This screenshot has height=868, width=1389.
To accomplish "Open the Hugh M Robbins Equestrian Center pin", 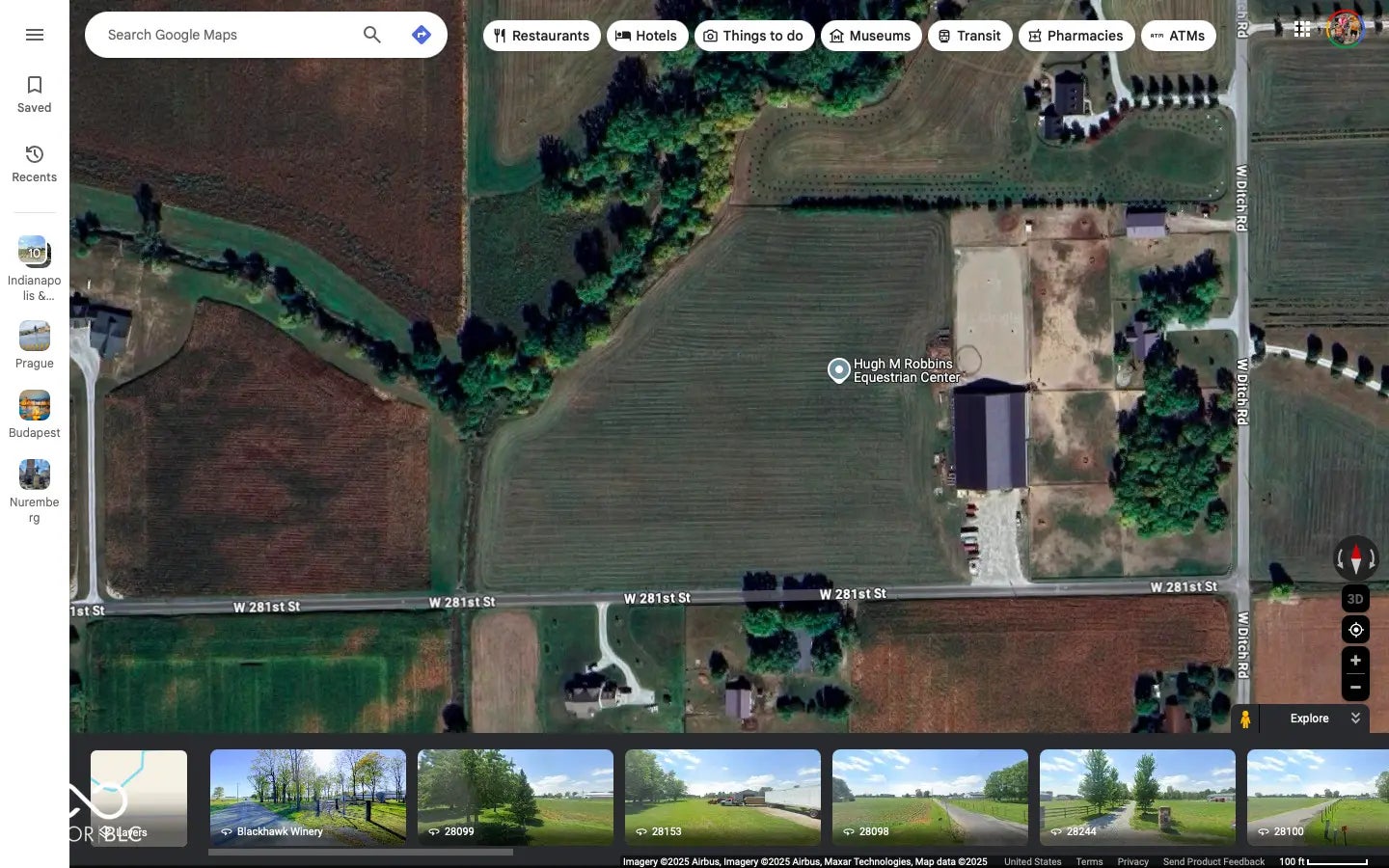I will point(839,369).
